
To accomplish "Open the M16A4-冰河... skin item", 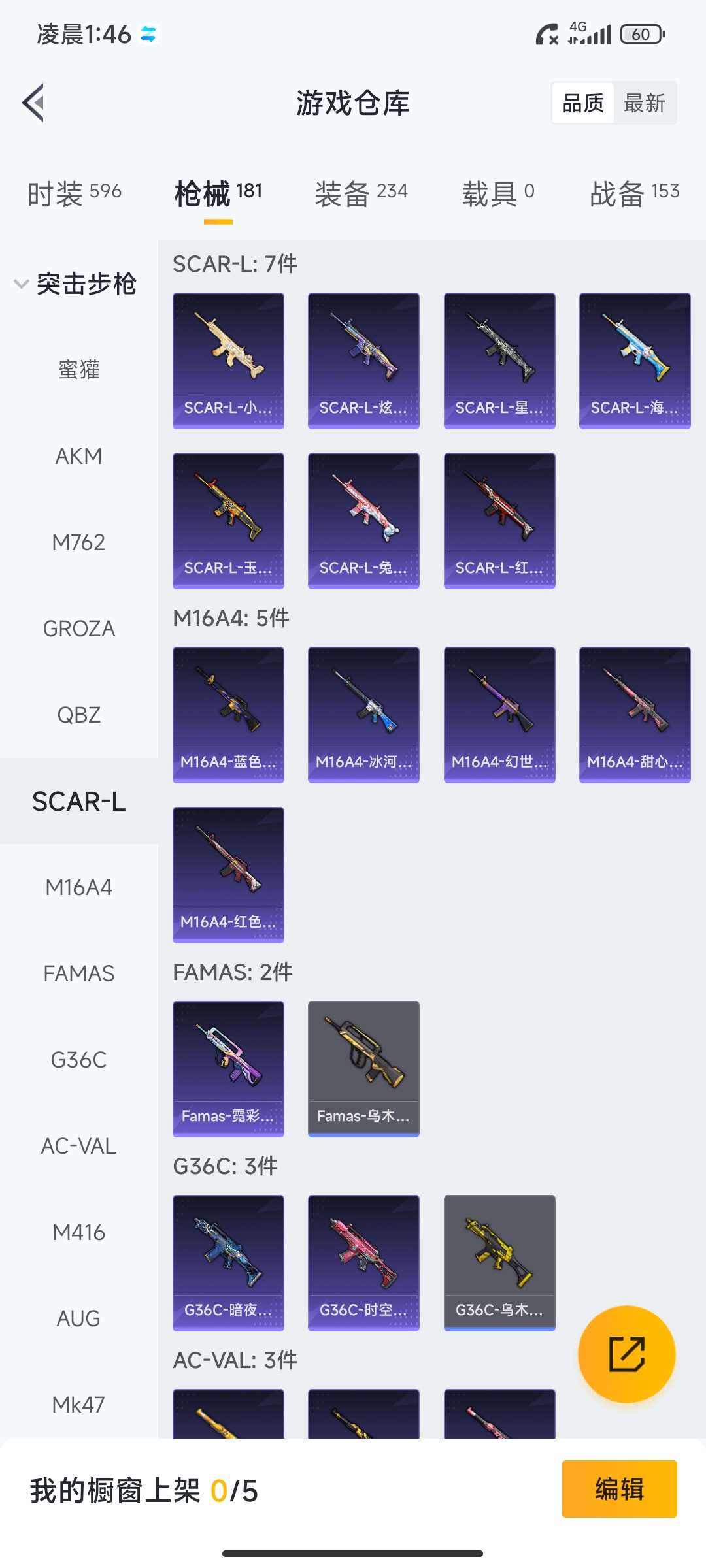I will pos(363,715).
